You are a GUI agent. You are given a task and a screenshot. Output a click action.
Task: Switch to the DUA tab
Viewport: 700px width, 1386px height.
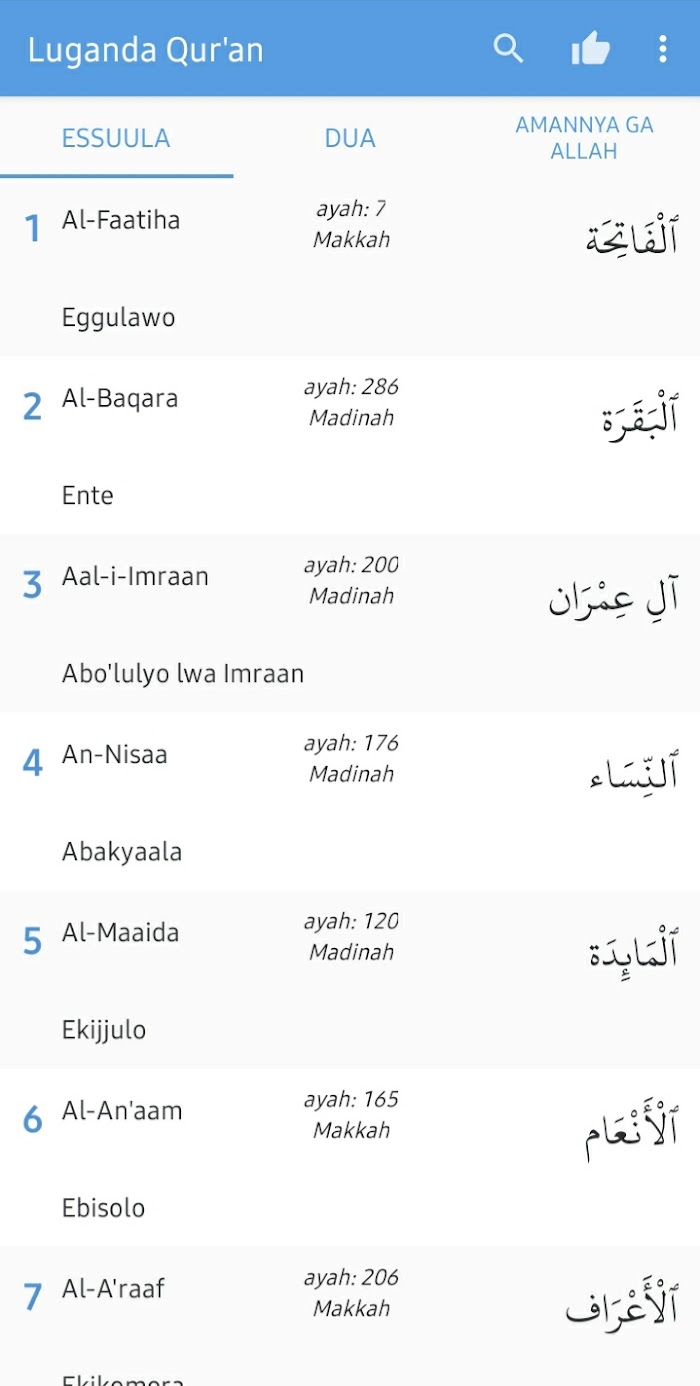pyautogui.click(x=350, y=138)
